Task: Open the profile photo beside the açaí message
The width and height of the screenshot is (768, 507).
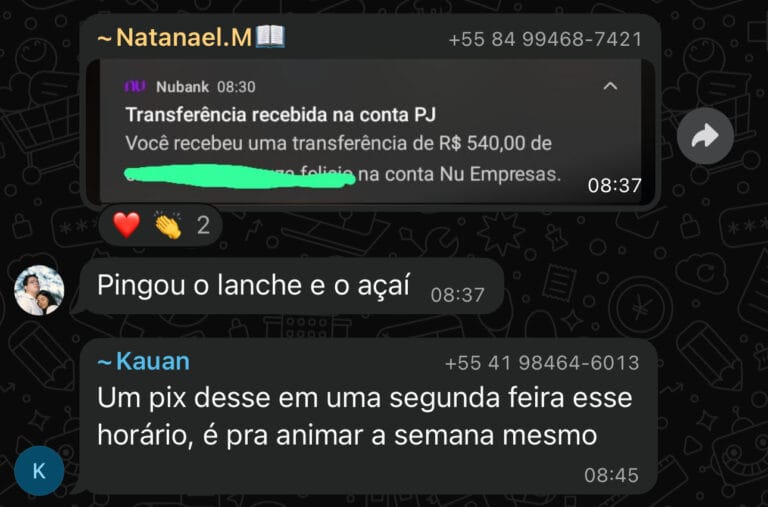Action: point(39,291)
